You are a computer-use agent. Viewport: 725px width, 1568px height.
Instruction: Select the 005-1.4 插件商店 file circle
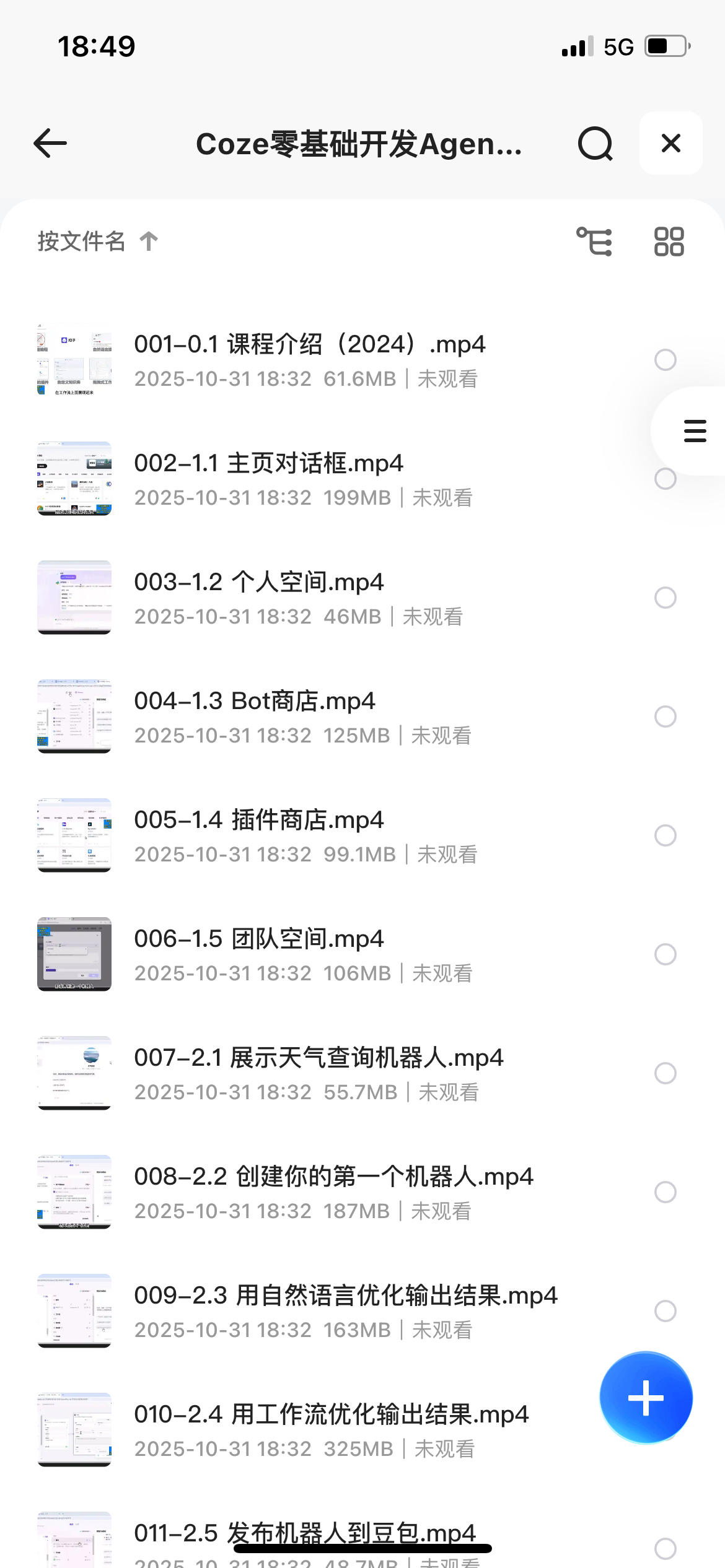click(x=665, y=835)
